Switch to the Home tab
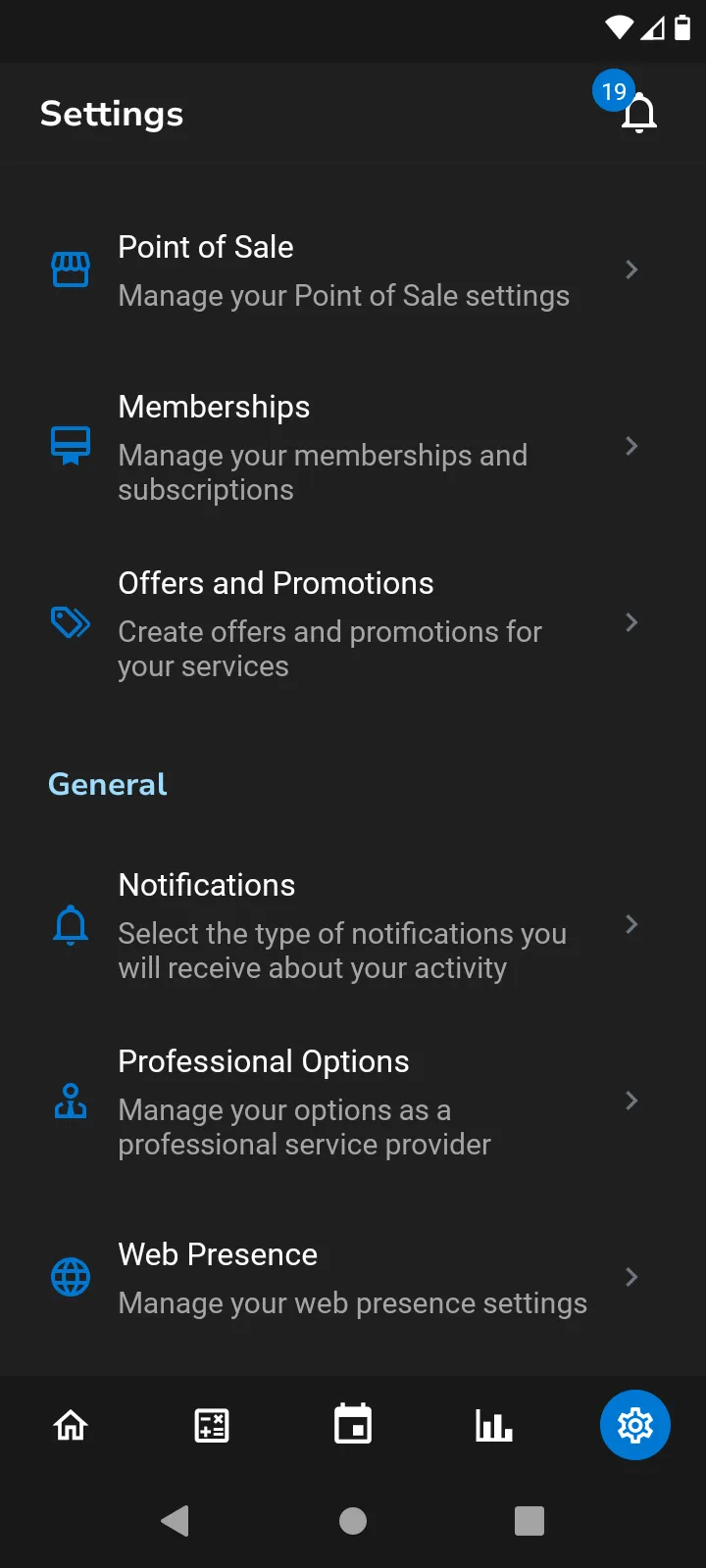 [x=71, y=1425]
